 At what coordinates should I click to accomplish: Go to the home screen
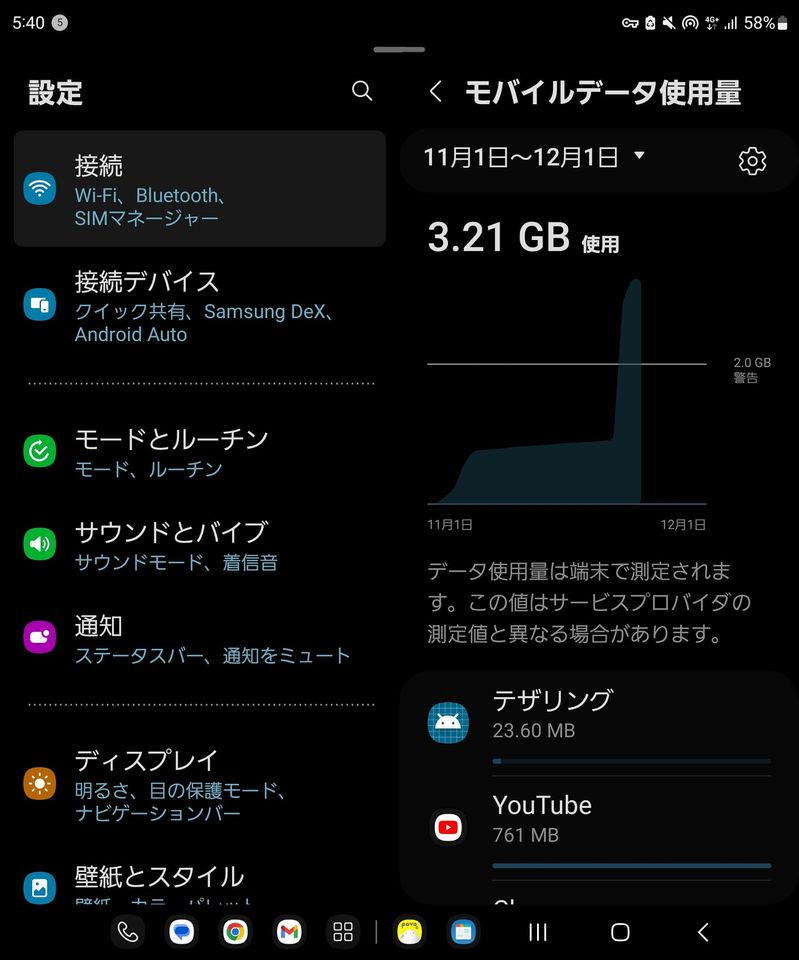pos(620,932)
